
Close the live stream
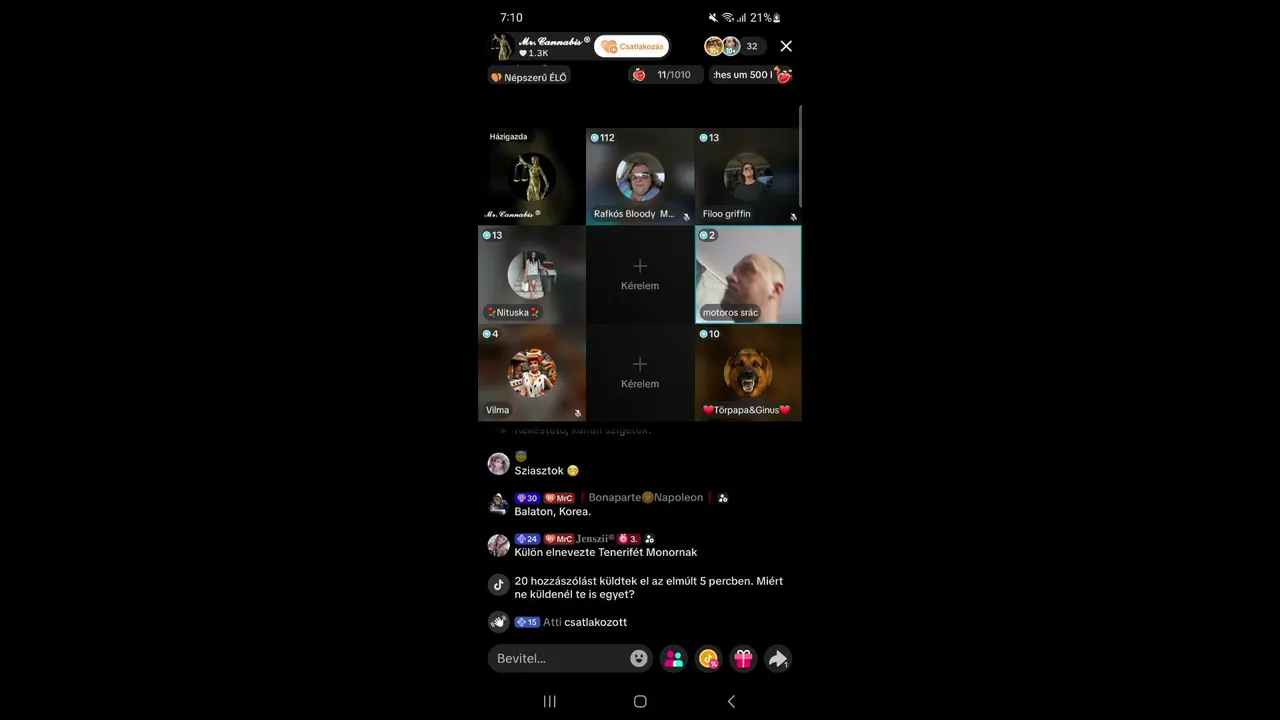(x=786, y=46)
